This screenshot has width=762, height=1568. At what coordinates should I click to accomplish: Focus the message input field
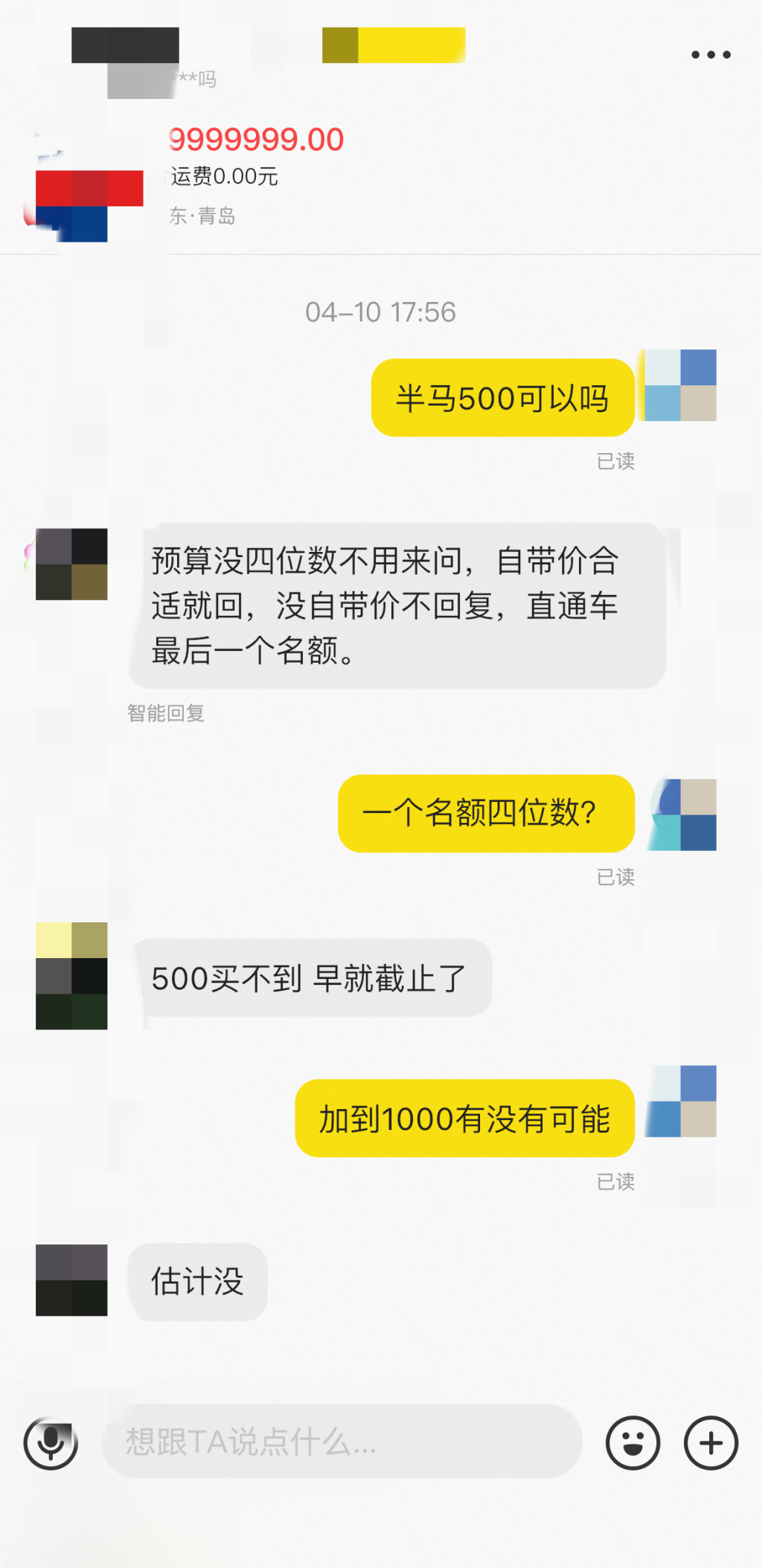point(342,1441)
